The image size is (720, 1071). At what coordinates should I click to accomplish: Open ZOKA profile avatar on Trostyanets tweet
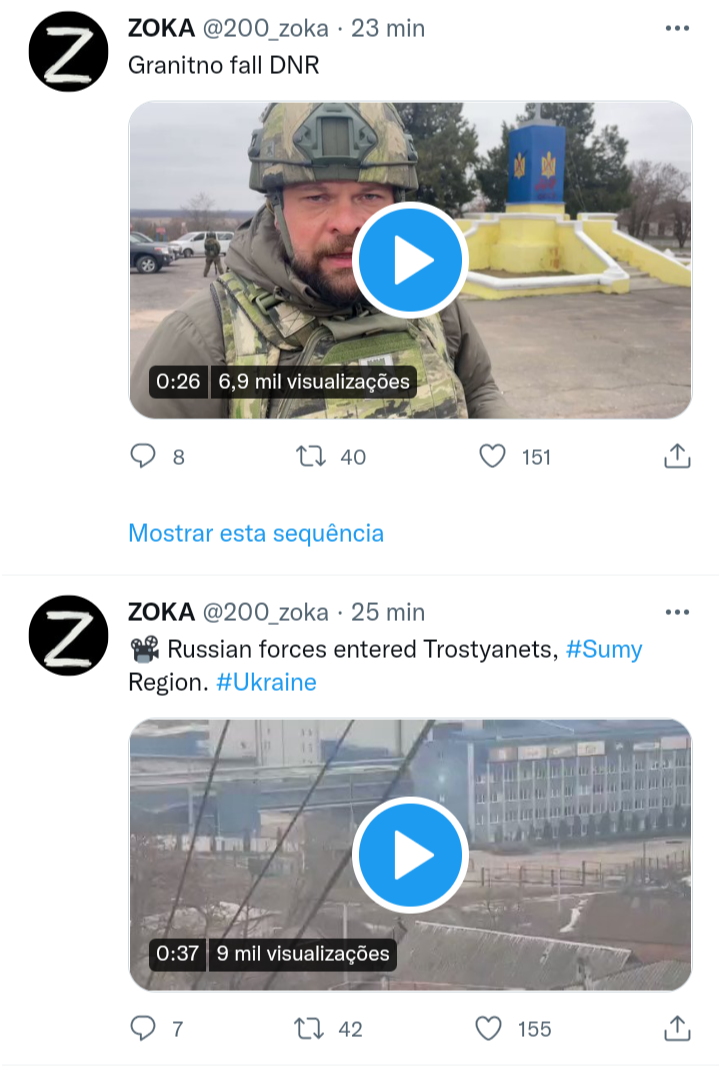pyautogui.click(x=68, y=635)
